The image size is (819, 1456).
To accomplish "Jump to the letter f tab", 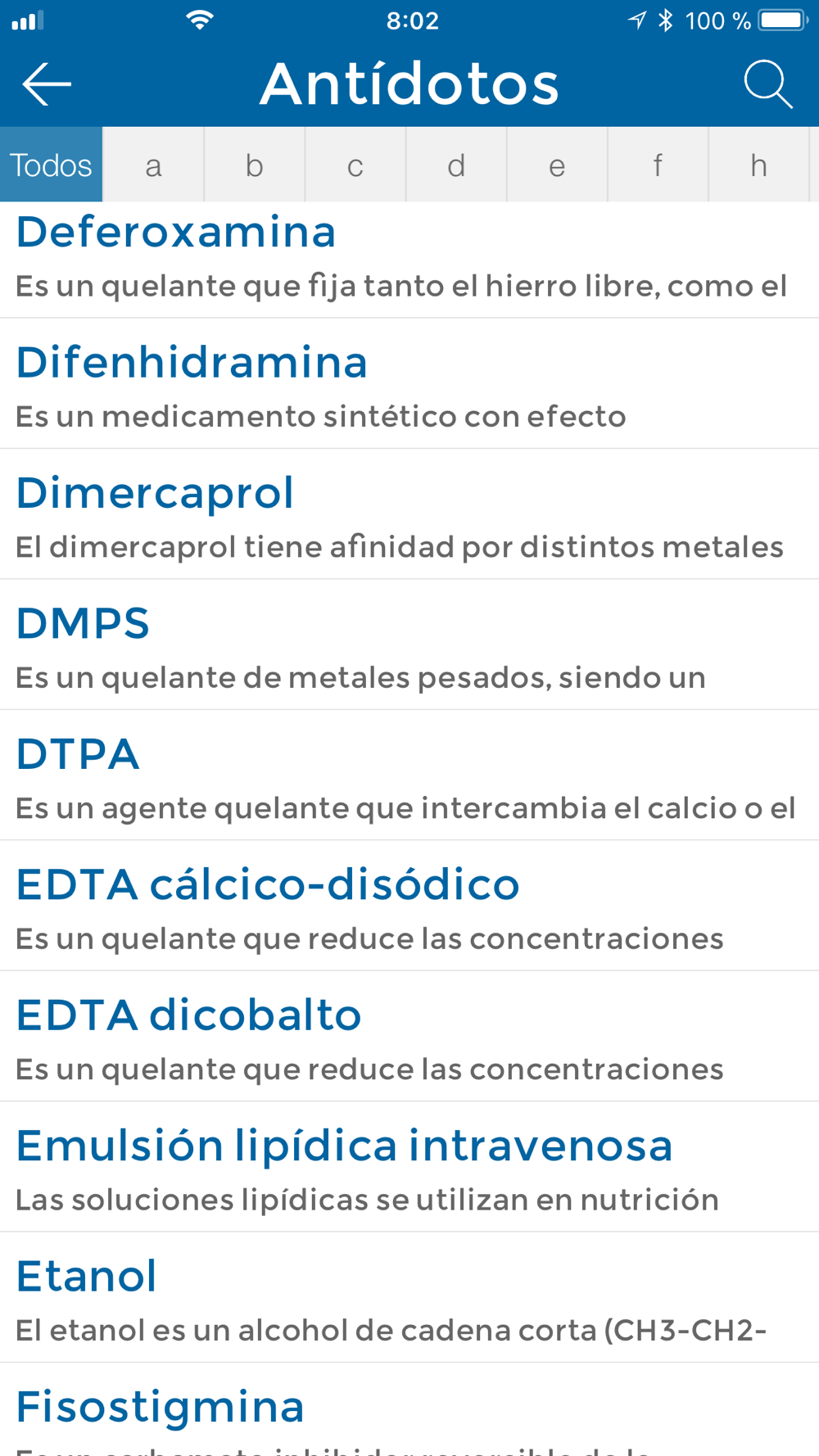I will pyautogui.click(x=658, y=165).
